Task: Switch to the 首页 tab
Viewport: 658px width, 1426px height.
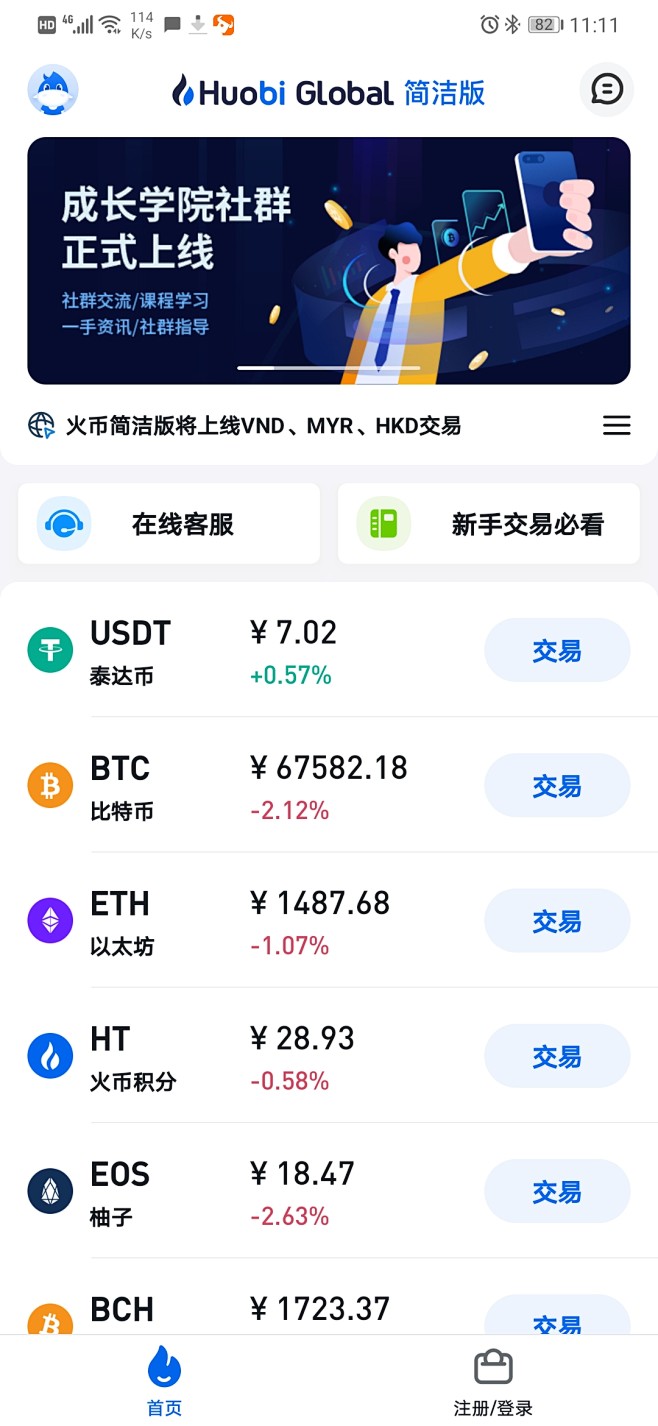Action: point(165,1382)
